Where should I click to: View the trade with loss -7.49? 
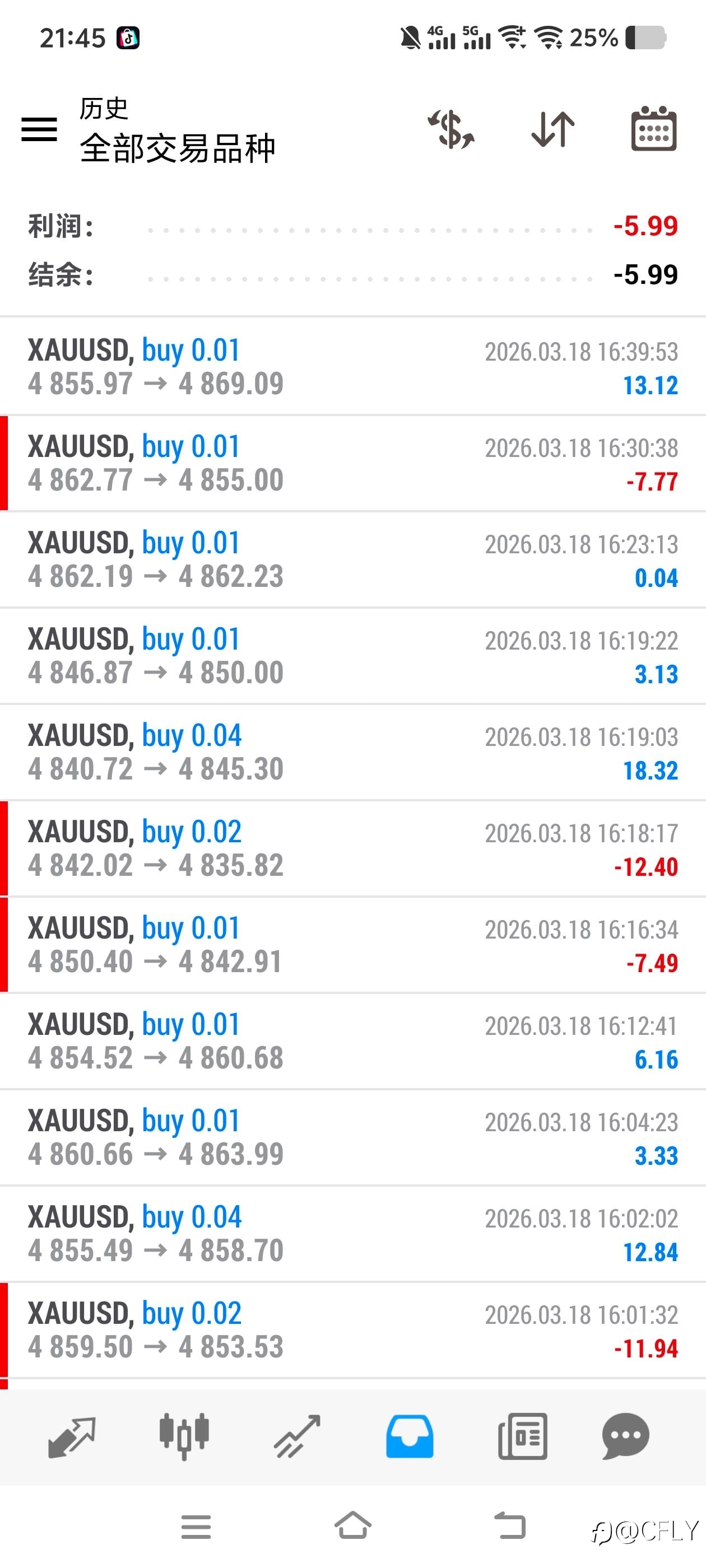point(352,945)
